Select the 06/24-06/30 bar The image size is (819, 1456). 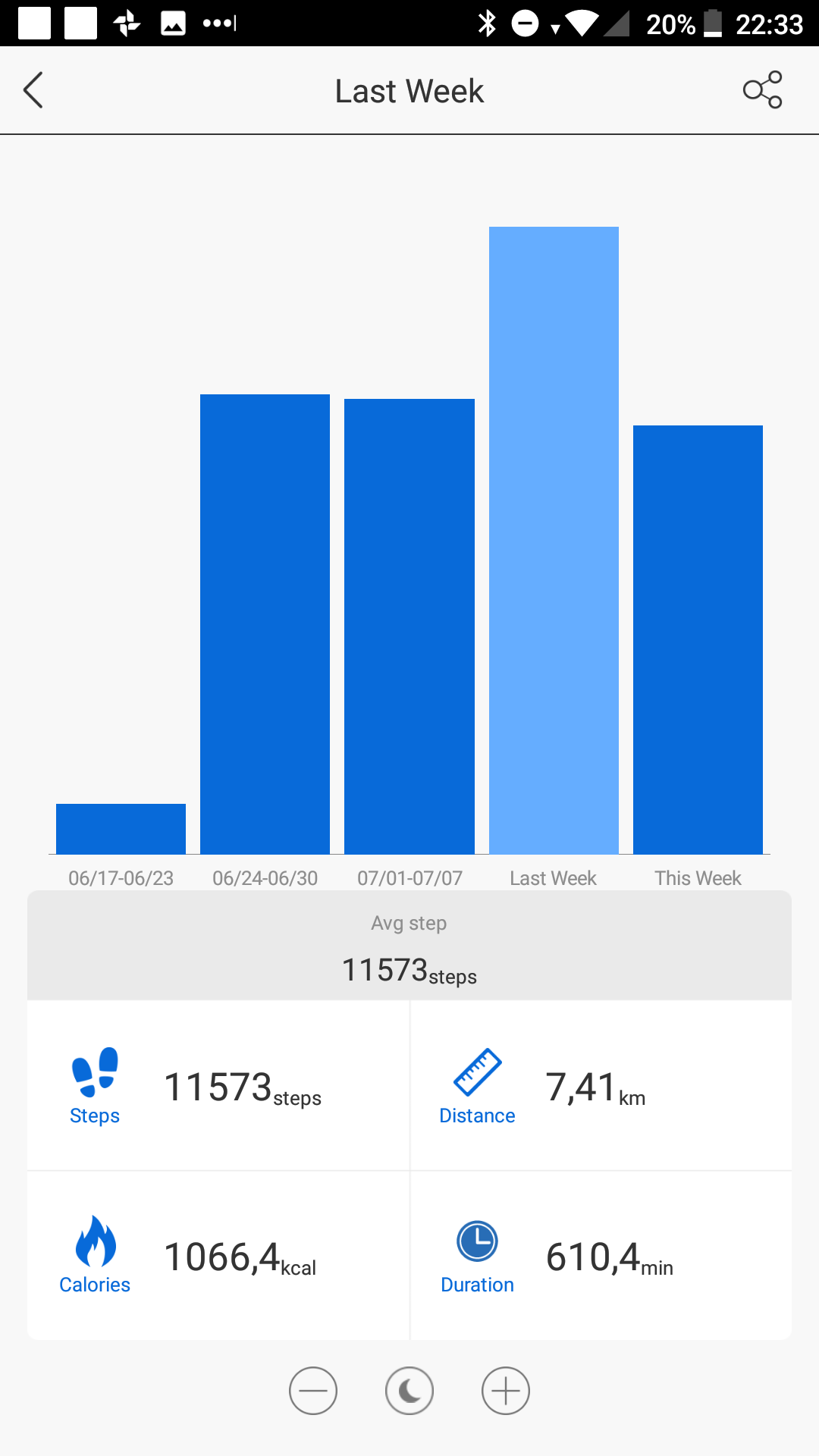click(265, 624)
